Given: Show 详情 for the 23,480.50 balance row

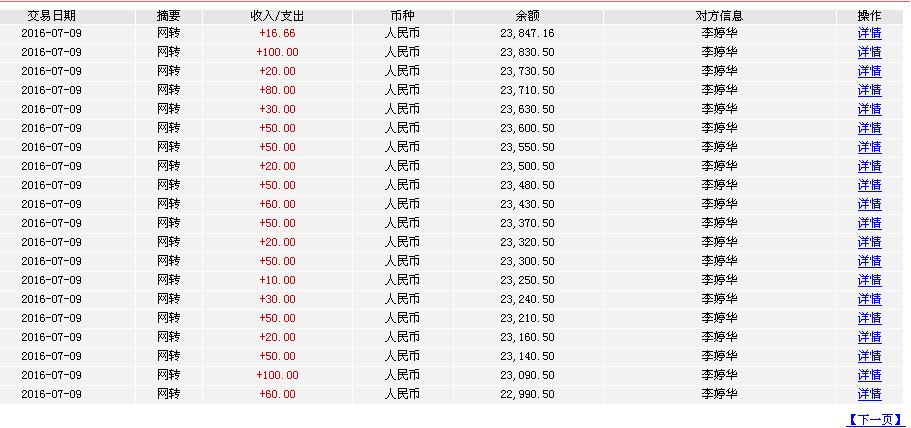Looking at the screenshot, I should (869, 185).
